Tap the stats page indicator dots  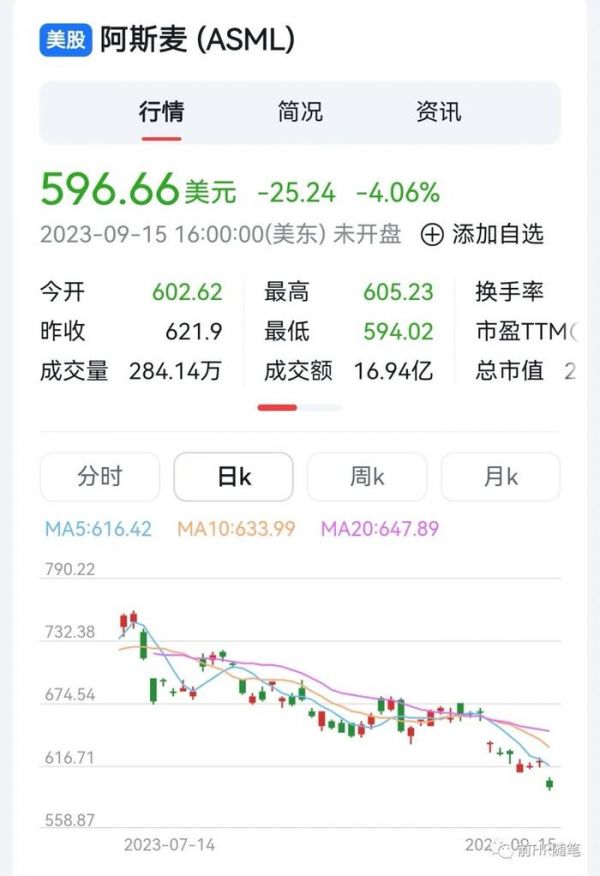(x=299, y=407)
